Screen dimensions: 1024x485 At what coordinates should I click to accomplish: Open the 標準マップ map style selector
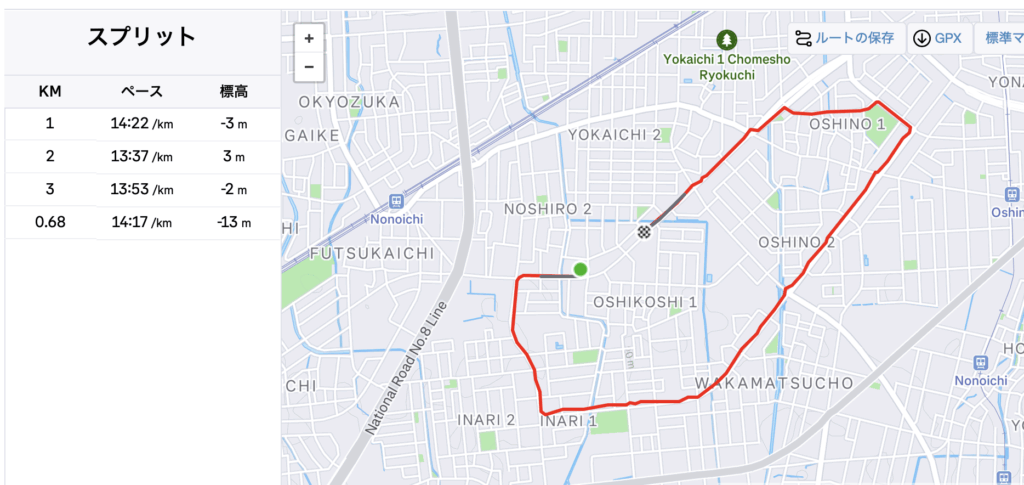[1000, 38]
